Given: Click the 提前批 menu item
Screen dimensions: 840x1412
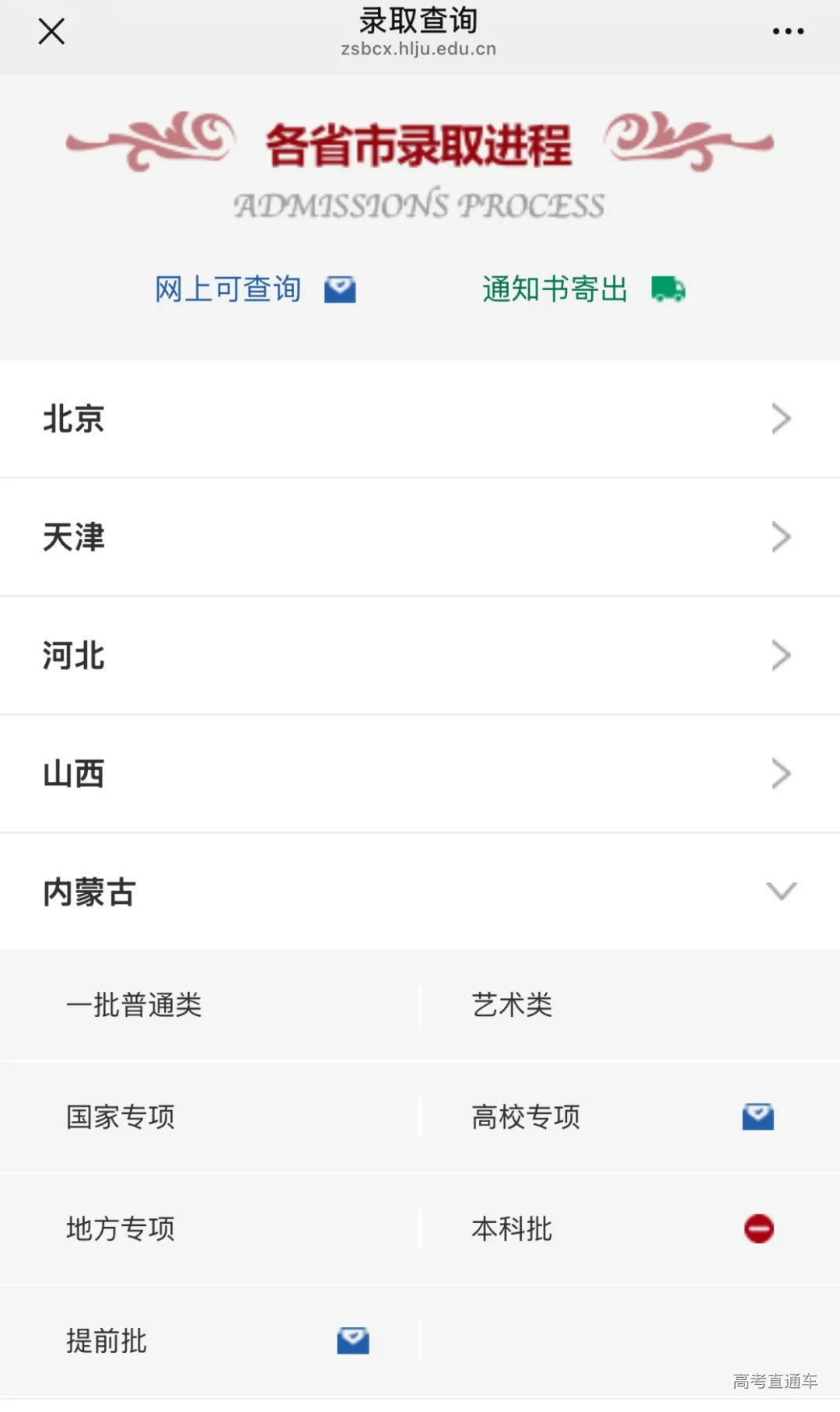Looking at the screenshot, I should pos(108,1341).
